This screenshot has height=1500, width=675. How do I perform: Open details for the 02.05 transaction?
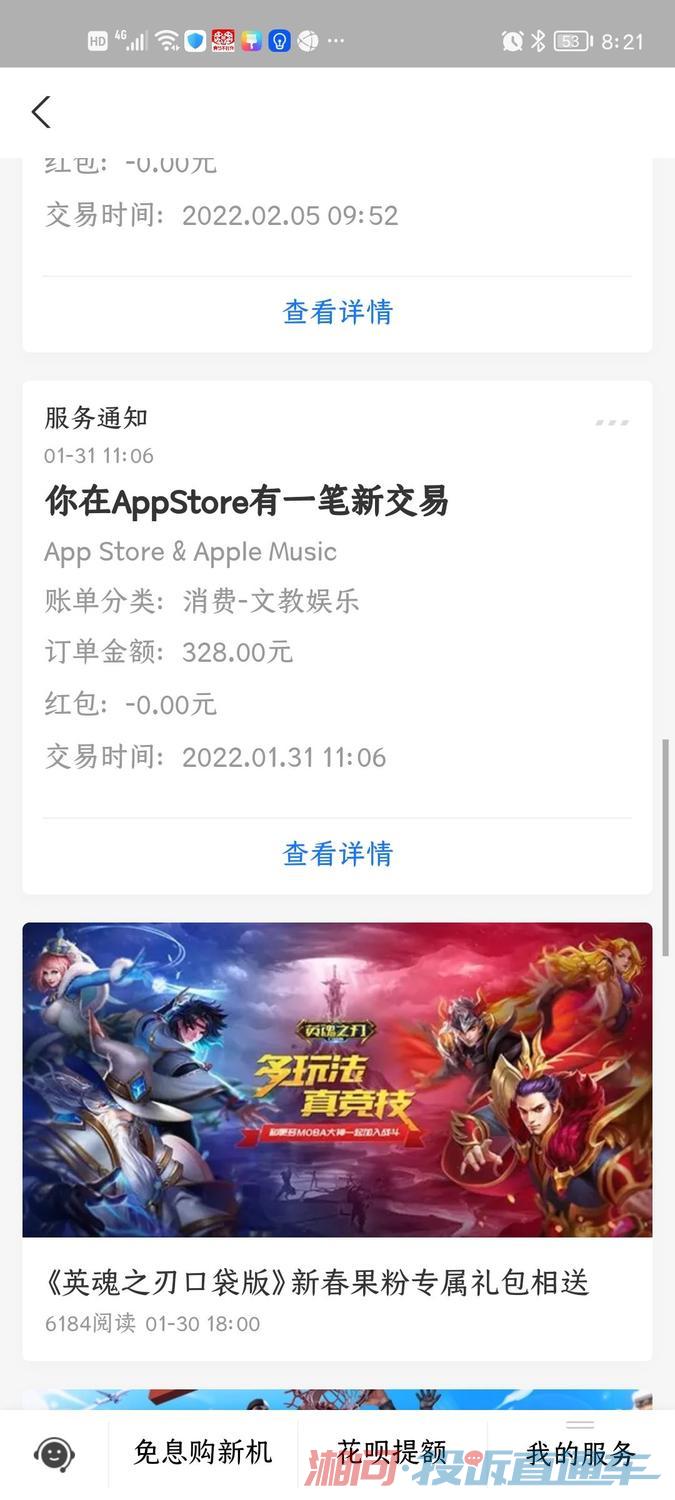[x=337, y=312]
